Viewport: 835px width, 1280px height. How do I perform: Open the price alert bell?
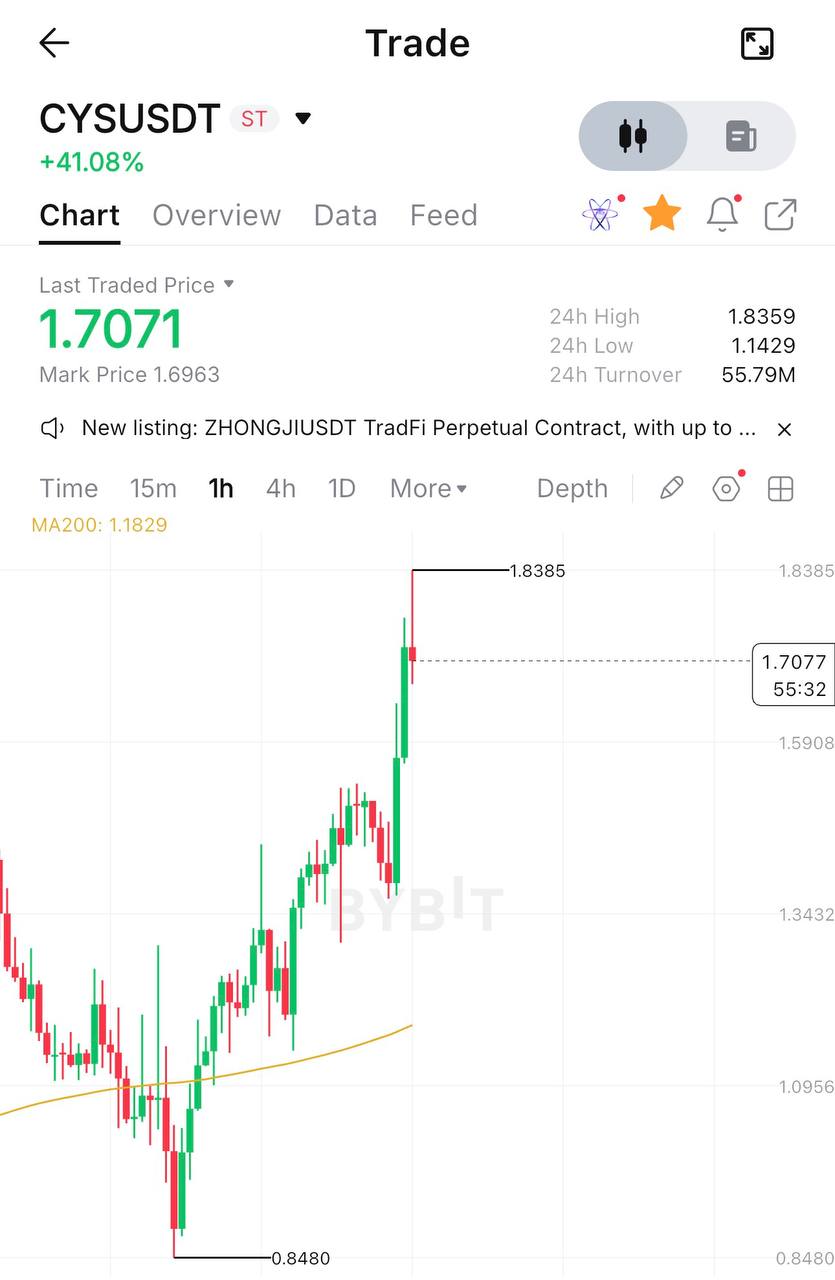click(x=722, y=214)
